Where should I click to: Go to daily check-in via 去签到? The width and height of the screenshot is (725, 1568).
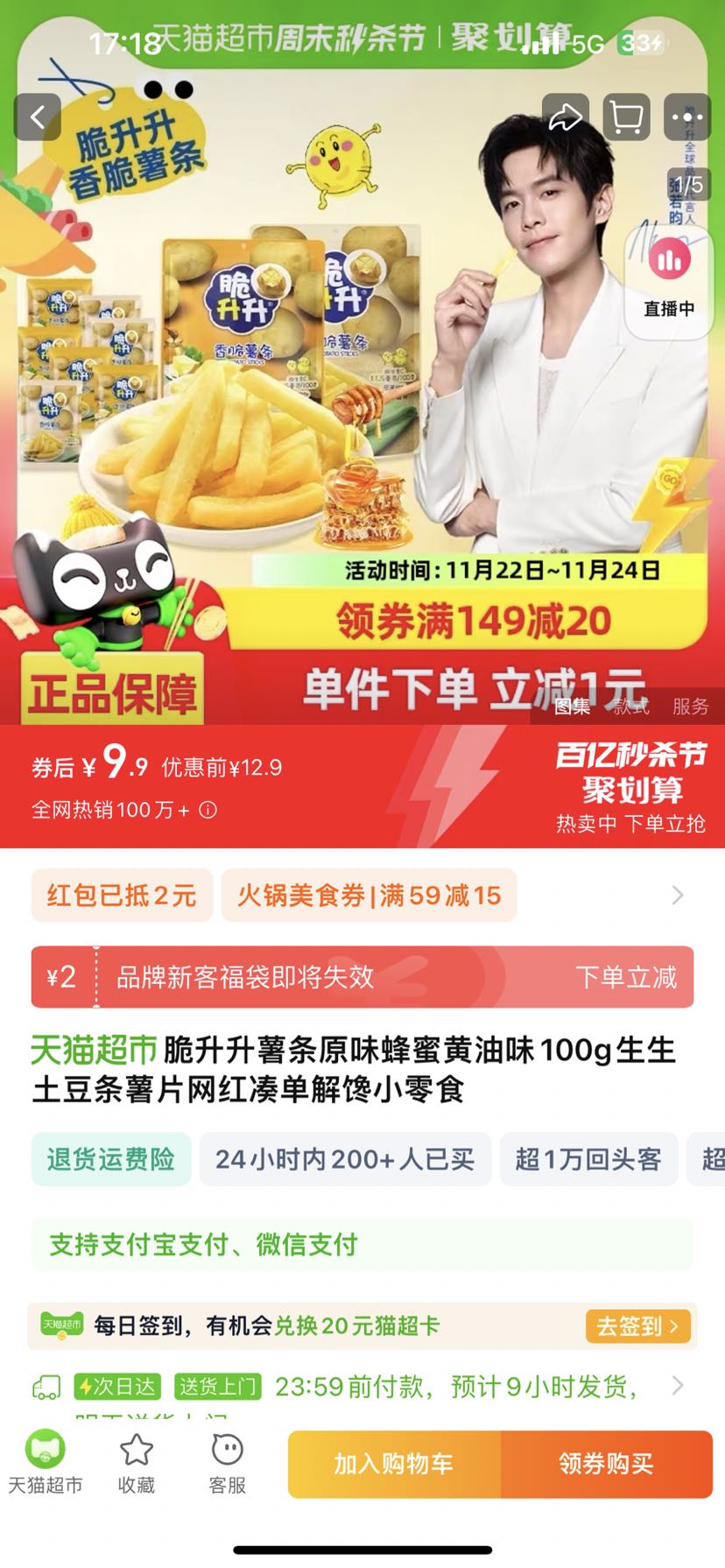coord(637,1326)
